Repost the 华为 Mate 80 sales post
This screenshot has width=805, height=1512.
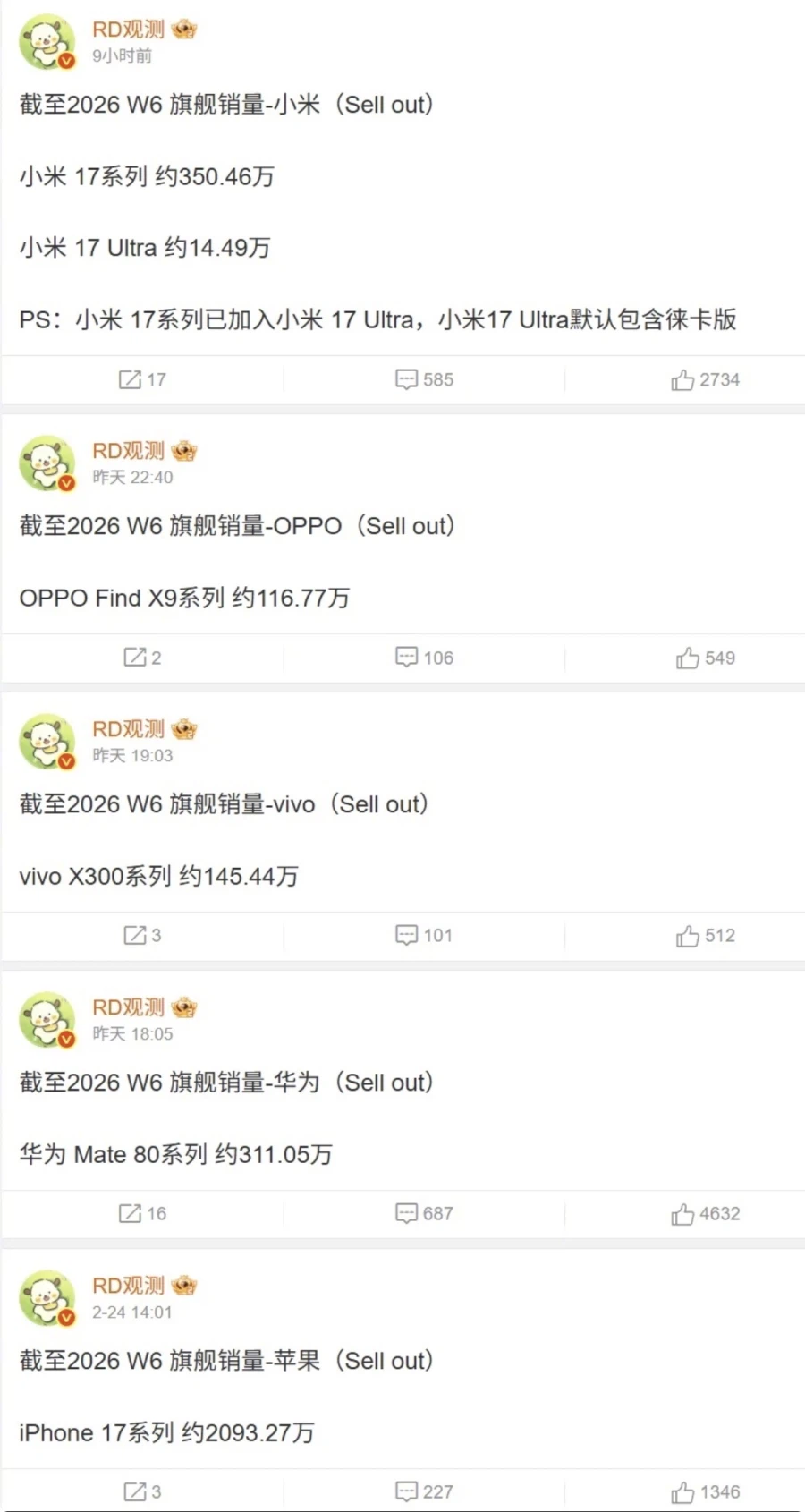point(141,1213)
